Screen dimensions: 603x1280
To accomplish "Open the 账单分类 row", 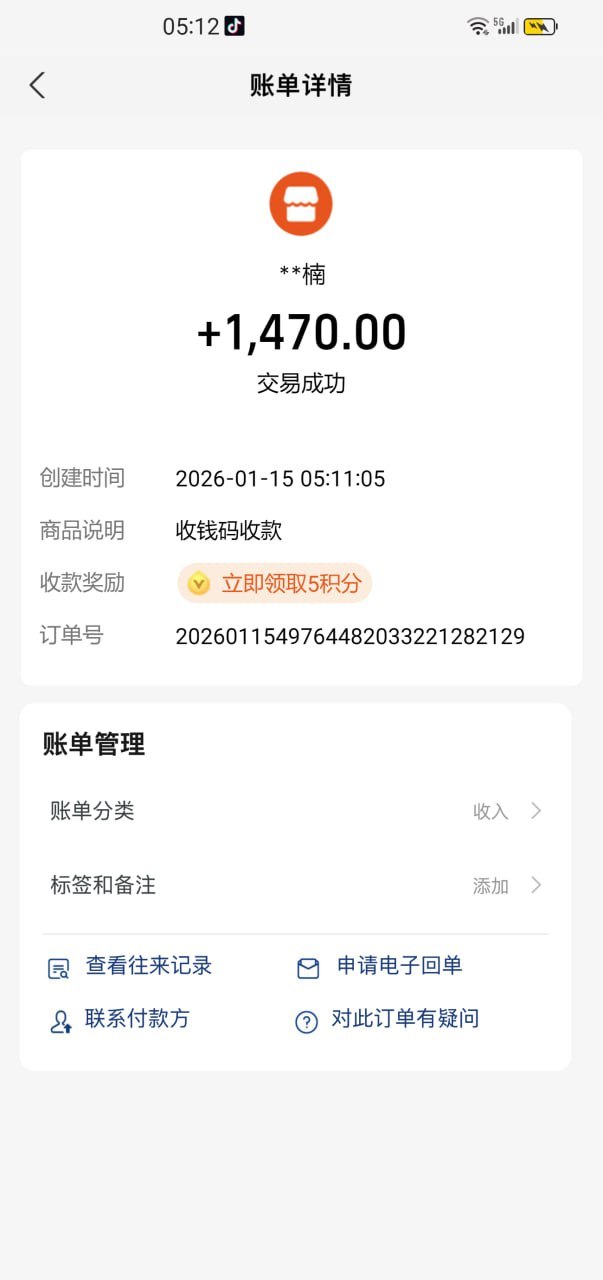I will 295,811.
